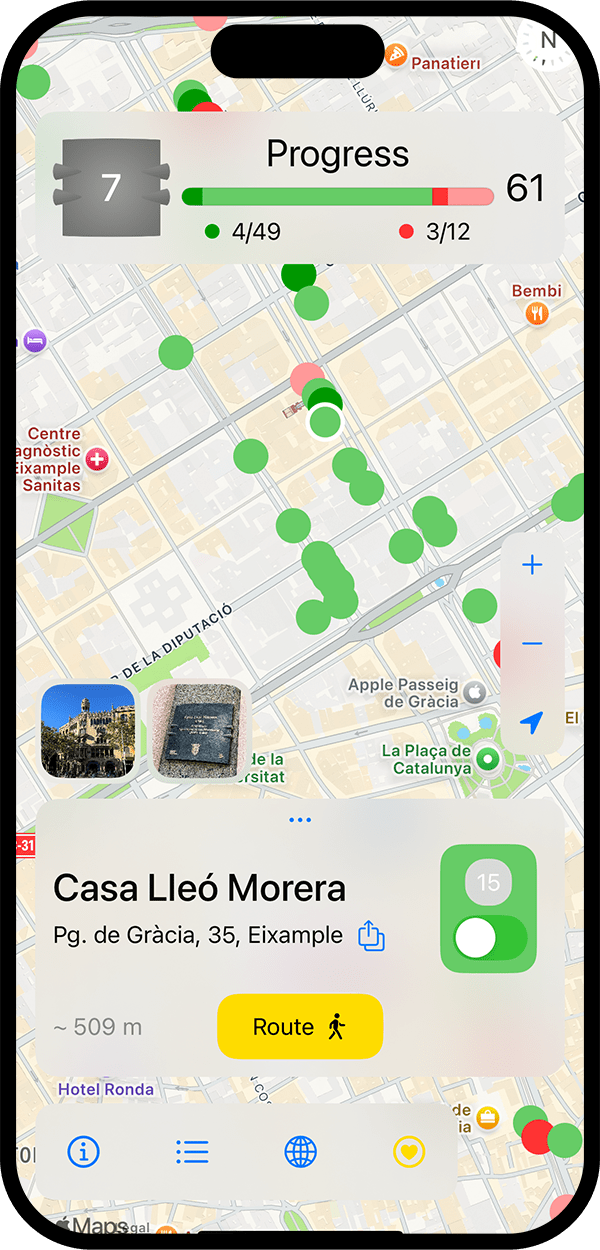Expand the place card with three dots
Image resolution: width=600 pixels, height=1250 pixels.
tap(300, 820)
